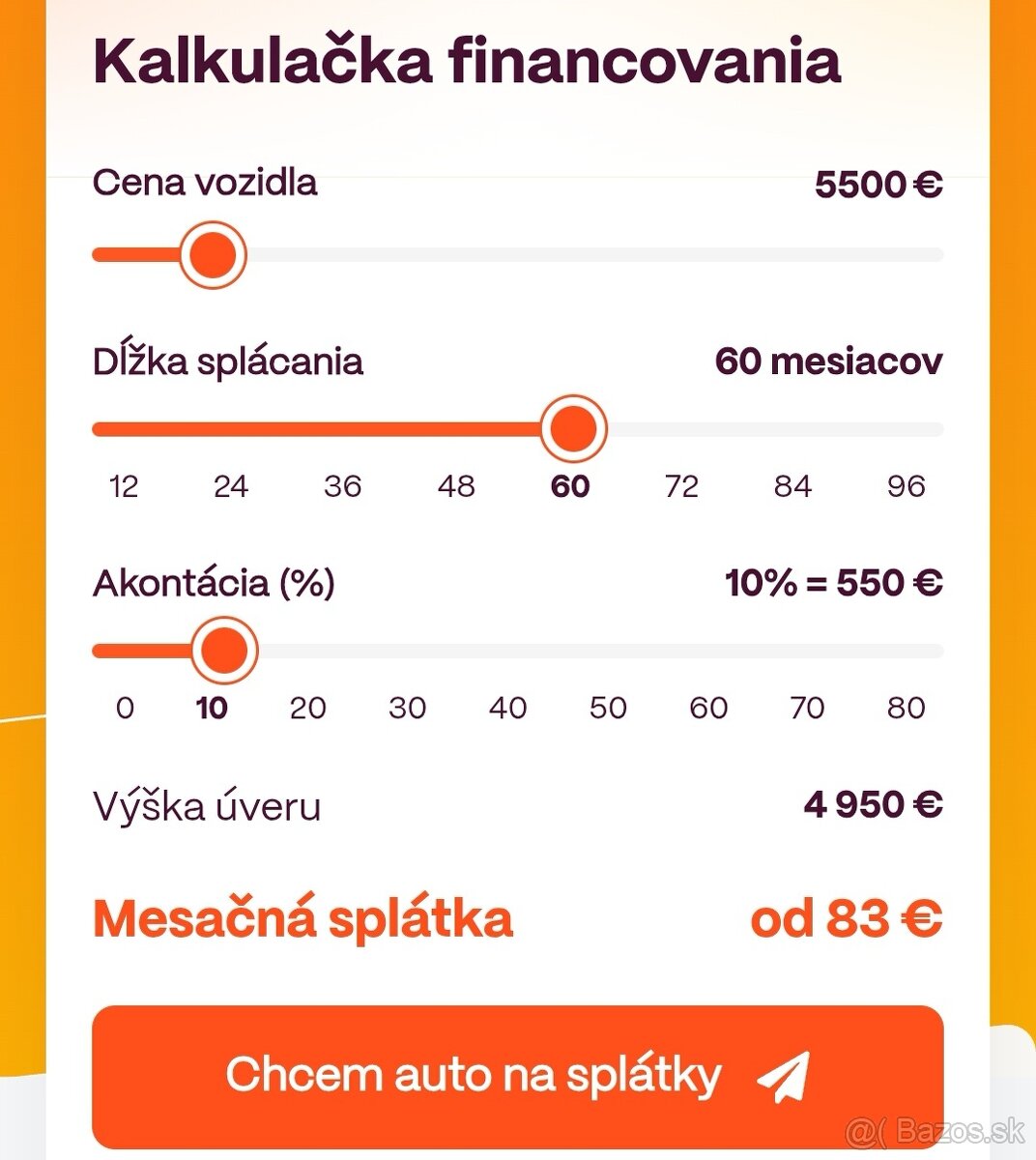1036x1160 pixels.
Task: Tap the Cena vozidla slider handle
Action: point(214,255)
